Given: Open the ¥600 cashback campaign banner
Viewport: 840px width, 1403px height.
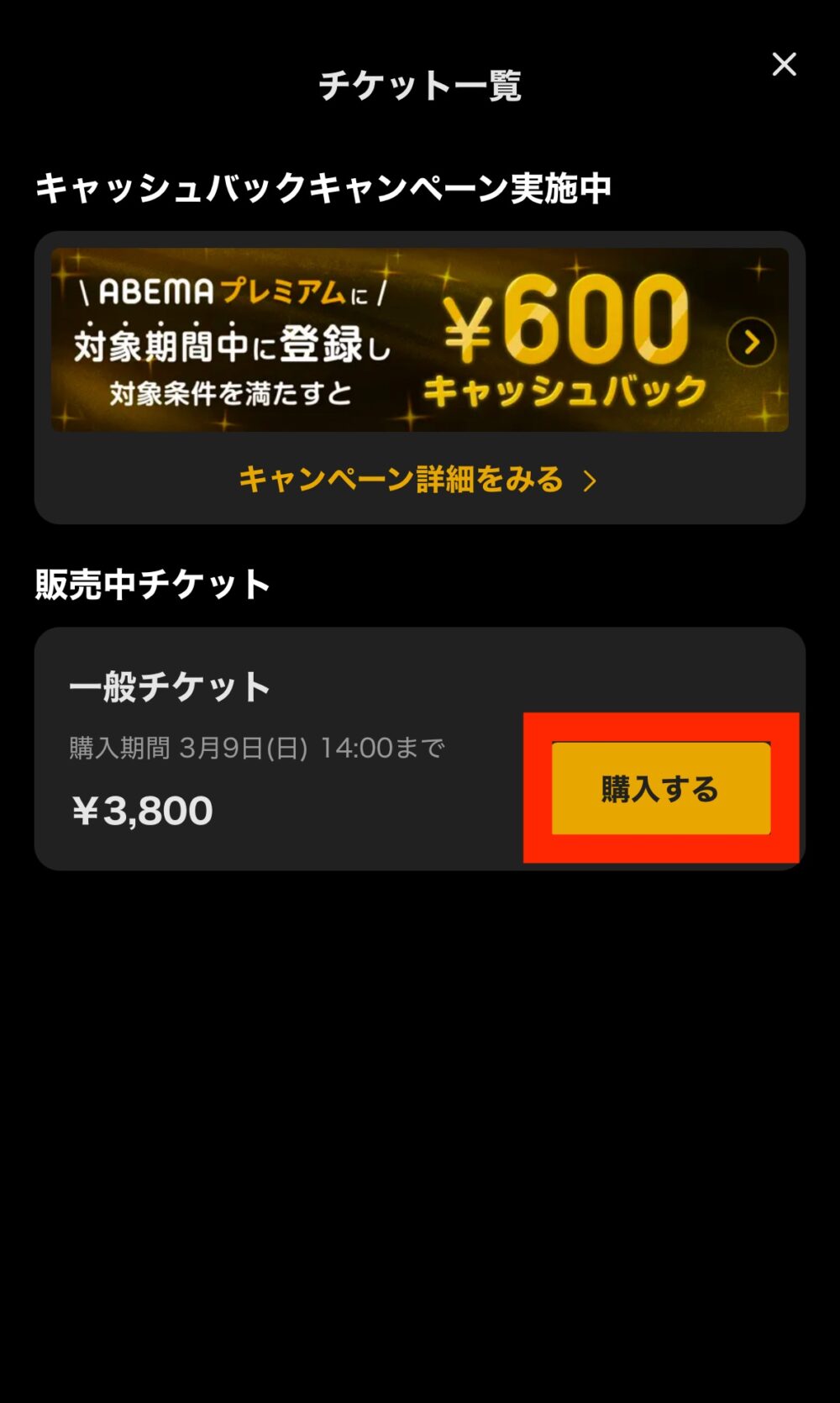Looking at the screenshot, I should click(x=419, y=340).
